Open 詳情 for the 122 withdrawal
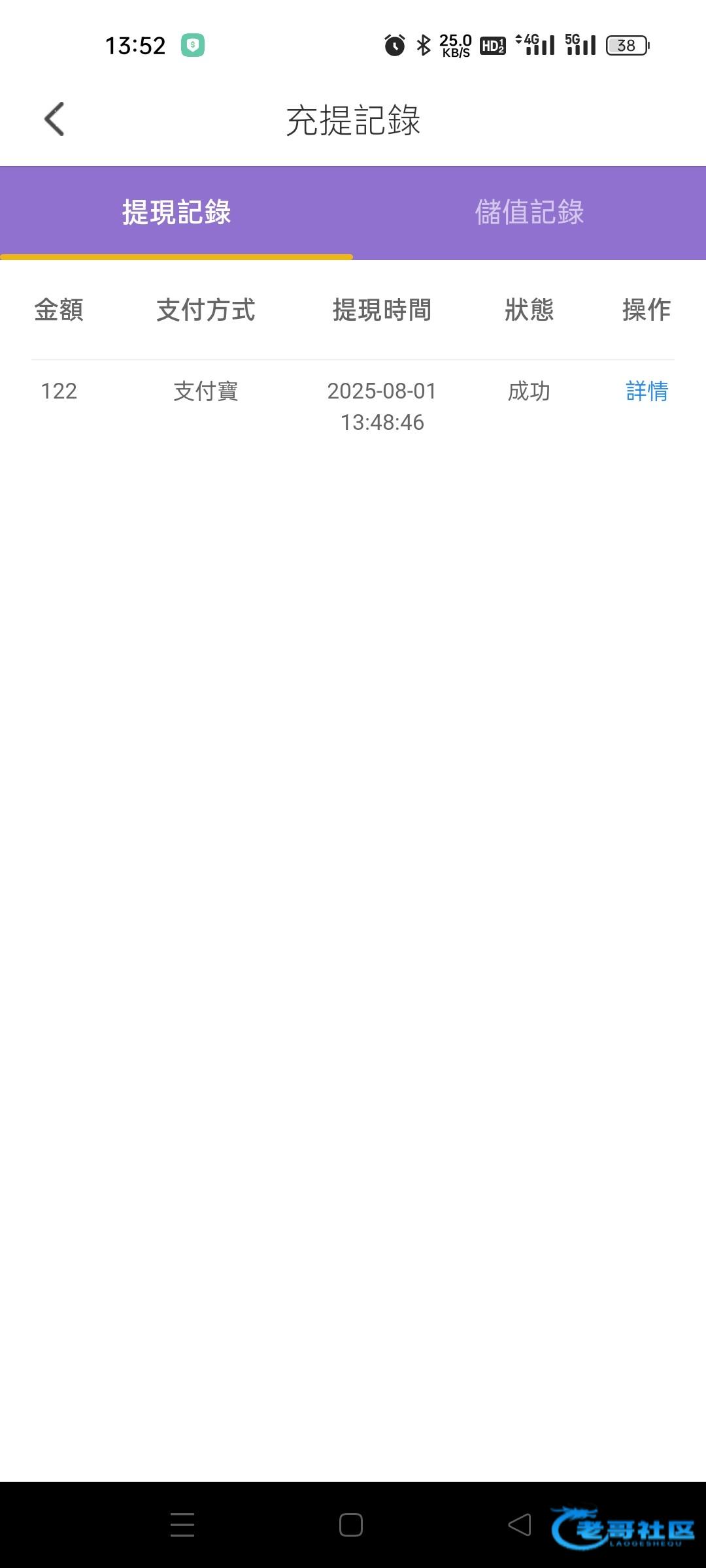 [647, 391]
